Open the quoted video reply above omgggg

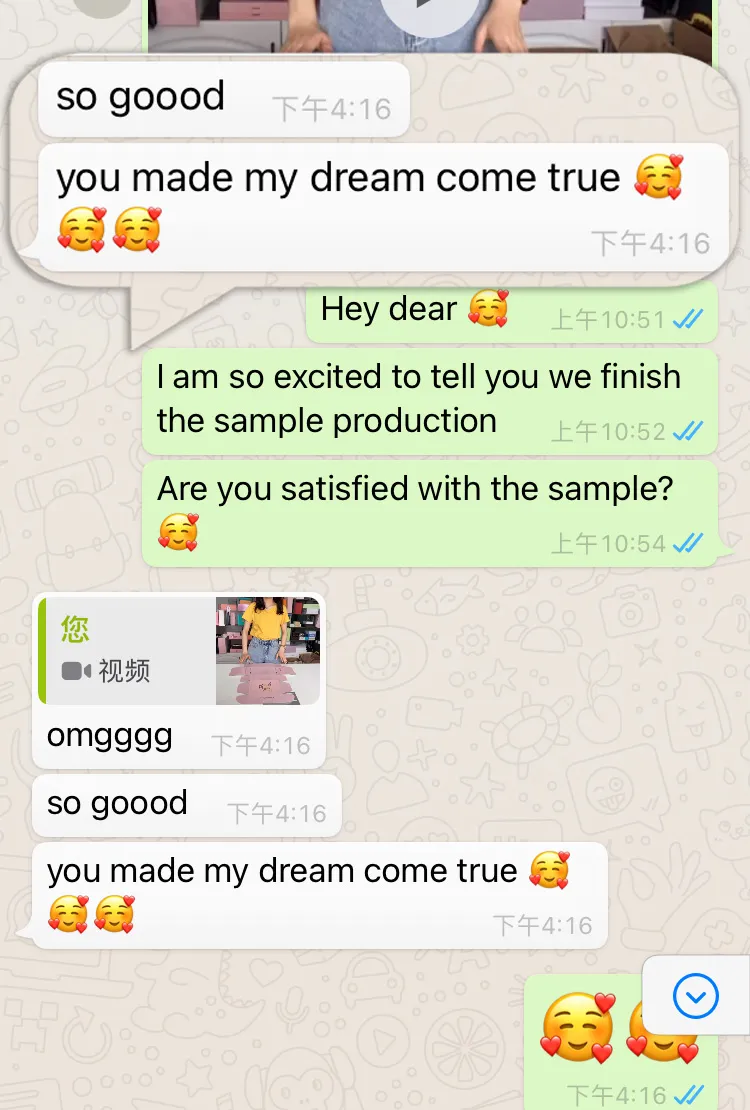[x=180, y=651]
